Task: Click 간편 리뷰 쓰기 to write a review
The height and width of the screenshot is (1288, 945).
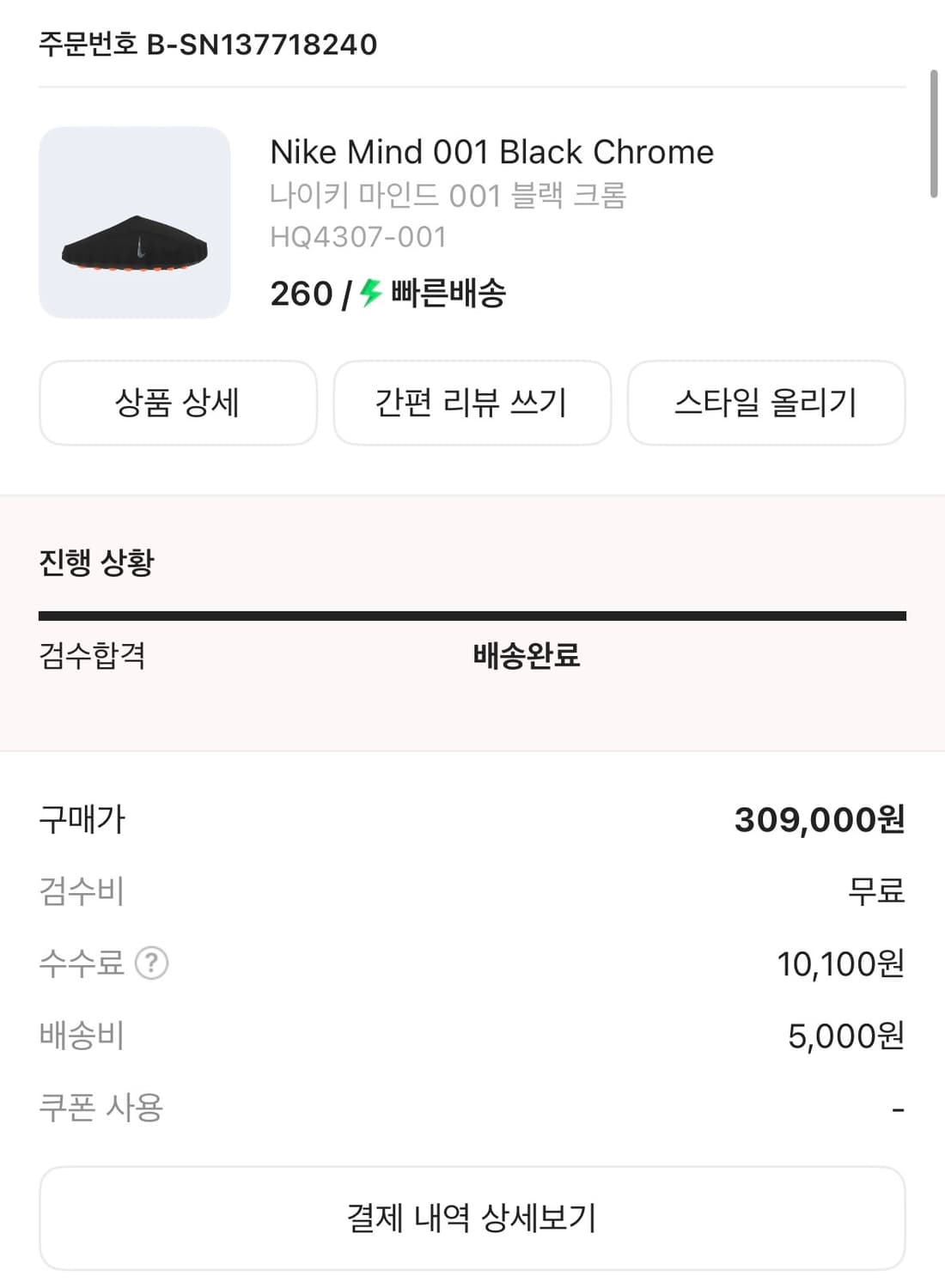Action: click(474, 403)
